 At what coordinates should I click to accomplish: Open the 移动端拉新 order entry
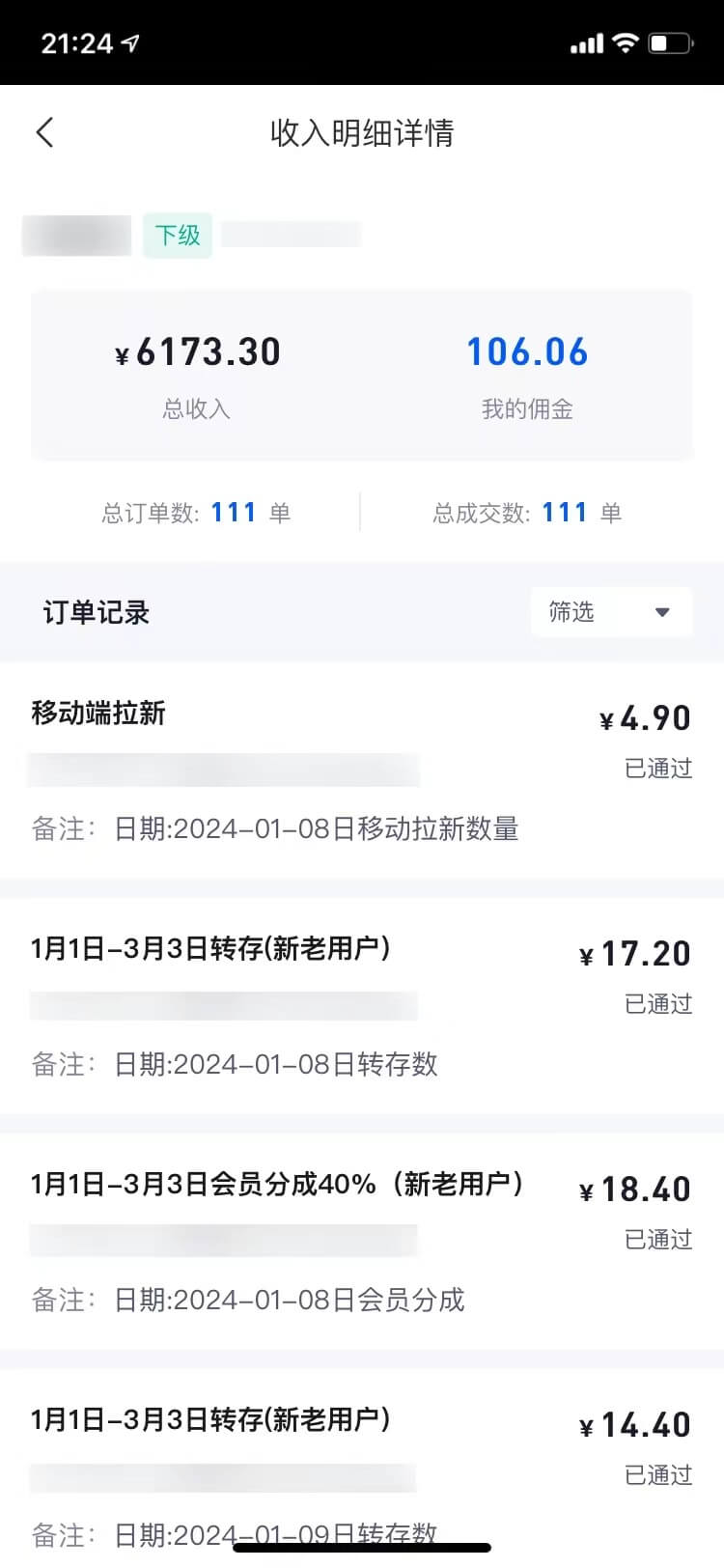pyautogui.click(x=97, y=714)
